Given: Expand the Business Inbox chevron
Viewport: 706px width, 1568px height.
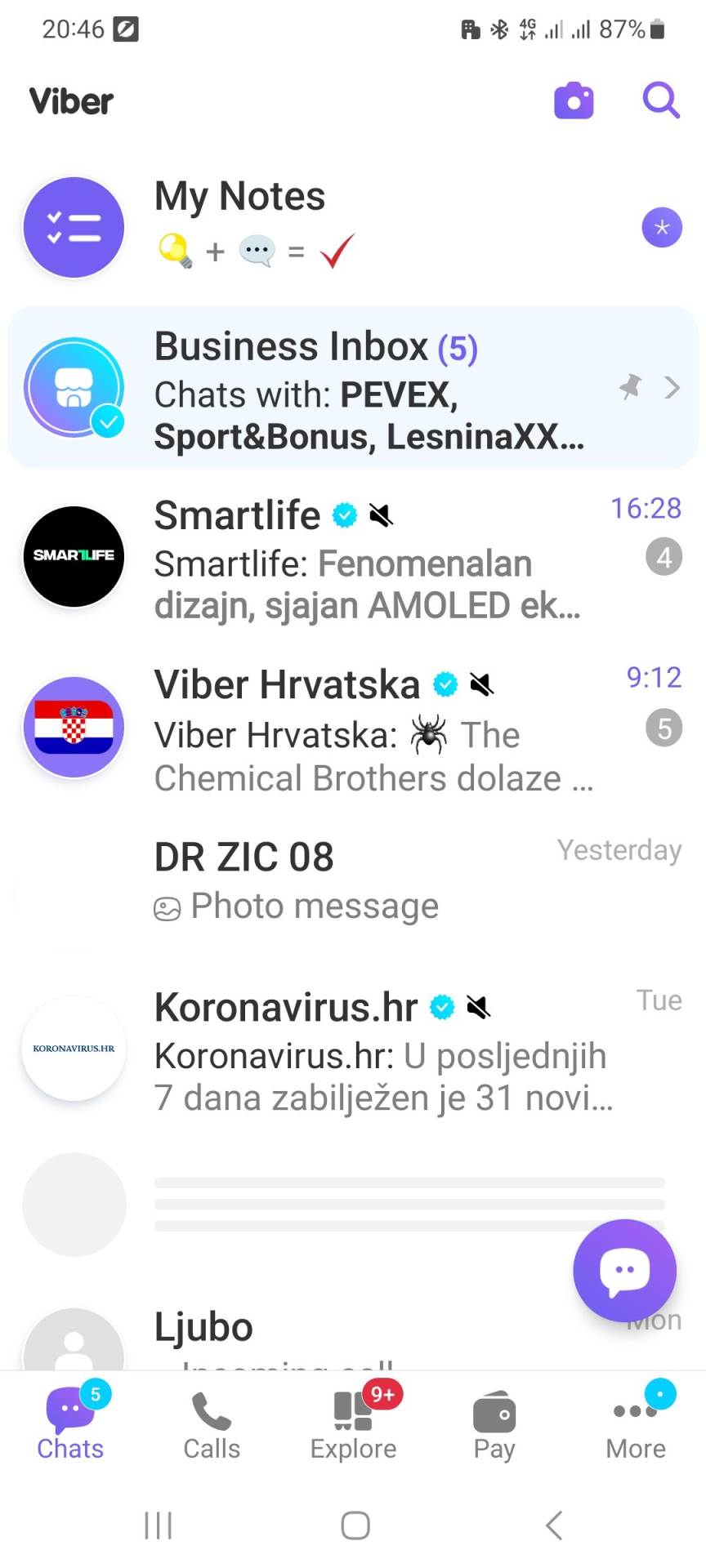Looking at the screenshot, I should 672,388.
